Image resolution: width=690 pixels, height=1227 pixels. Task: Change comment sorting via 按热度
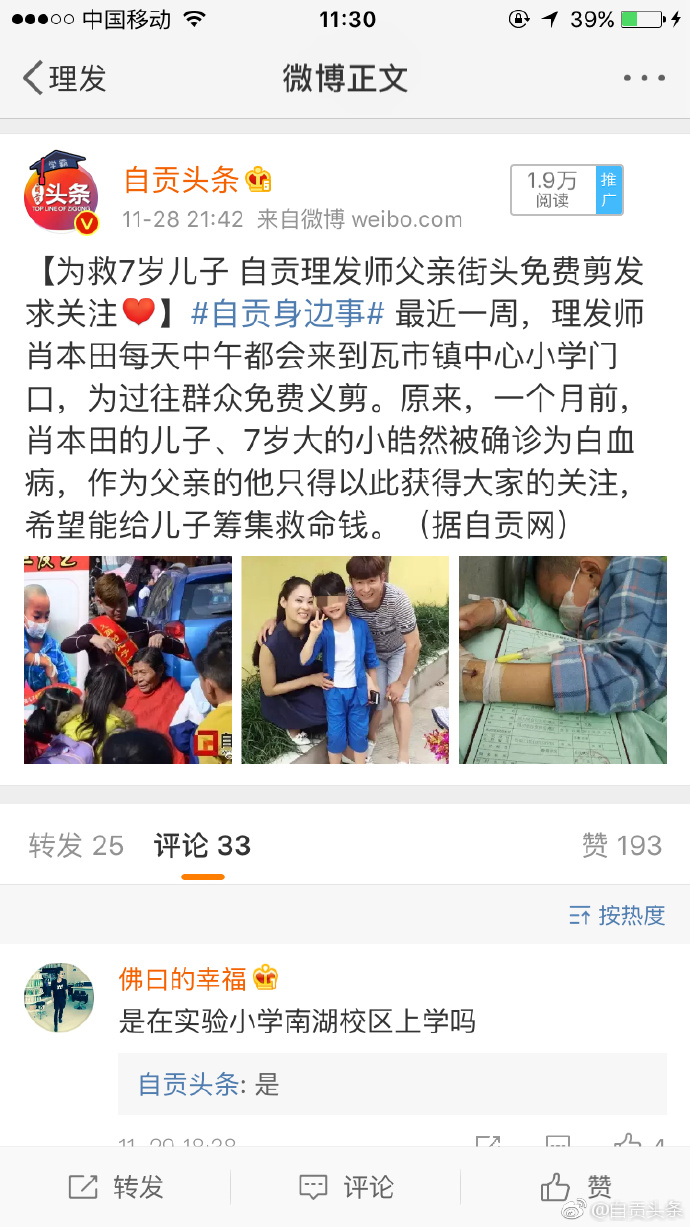coord(617,915)
